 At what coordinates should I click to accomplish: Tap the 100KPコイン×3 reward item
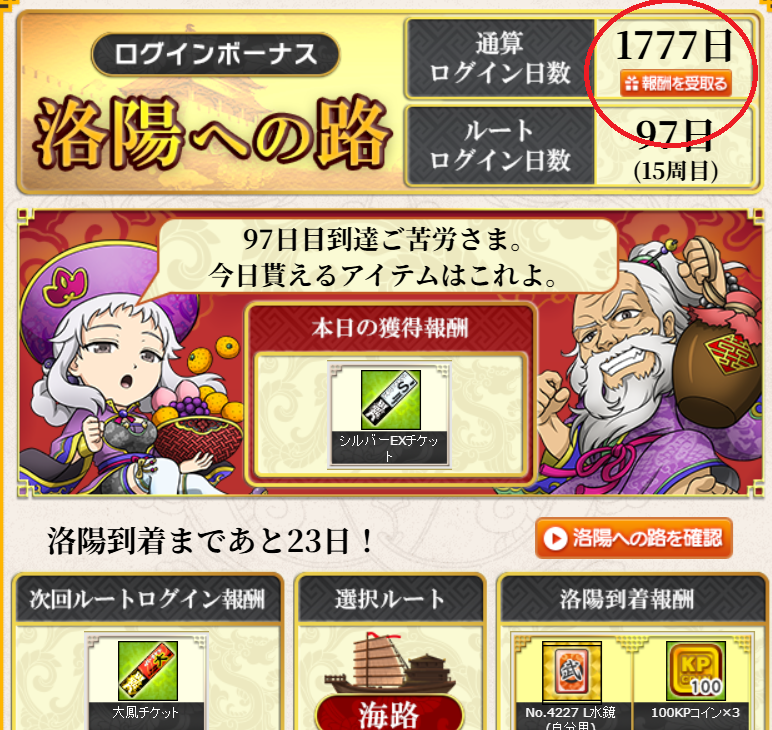695,680
